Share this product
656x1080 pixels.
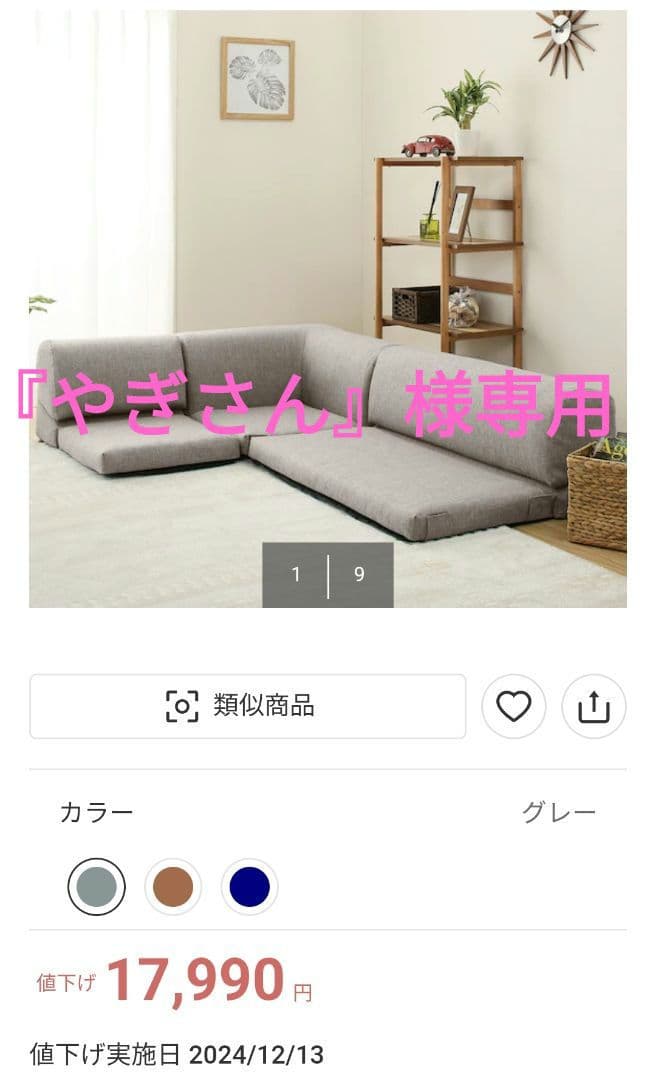pos(594,706)
